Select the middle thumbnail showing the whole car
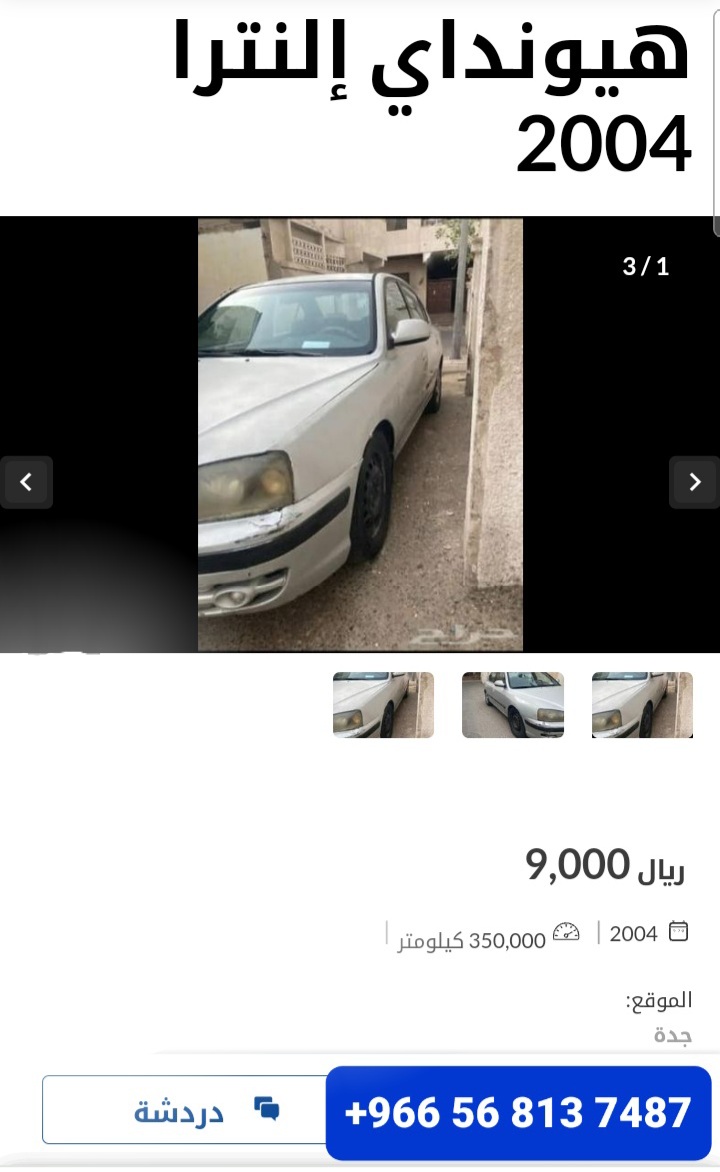The width and height of the screenshot is (720, 1172). [x=513, y=705]
